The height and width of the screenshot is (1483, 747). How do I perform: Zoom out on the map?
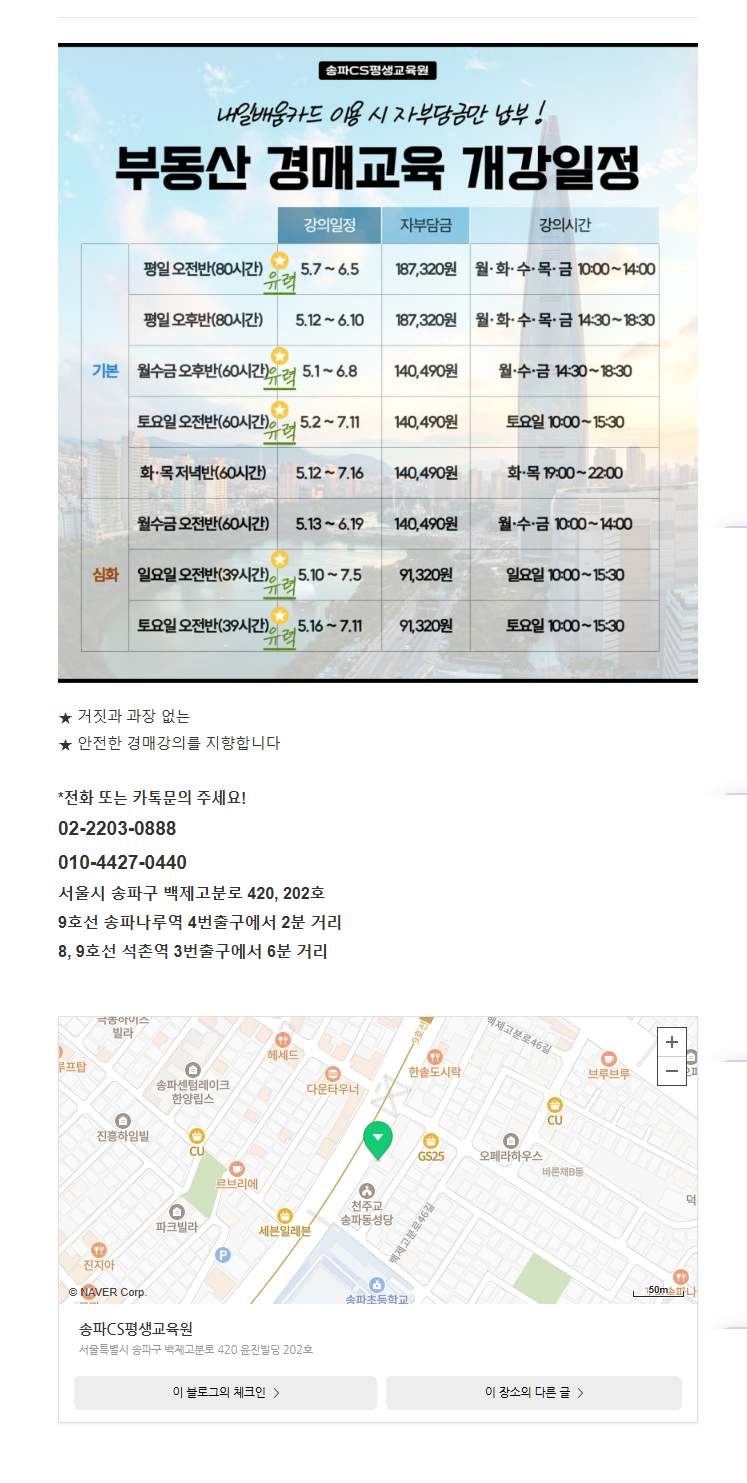pyautogui.click(x=672, y=1071)
